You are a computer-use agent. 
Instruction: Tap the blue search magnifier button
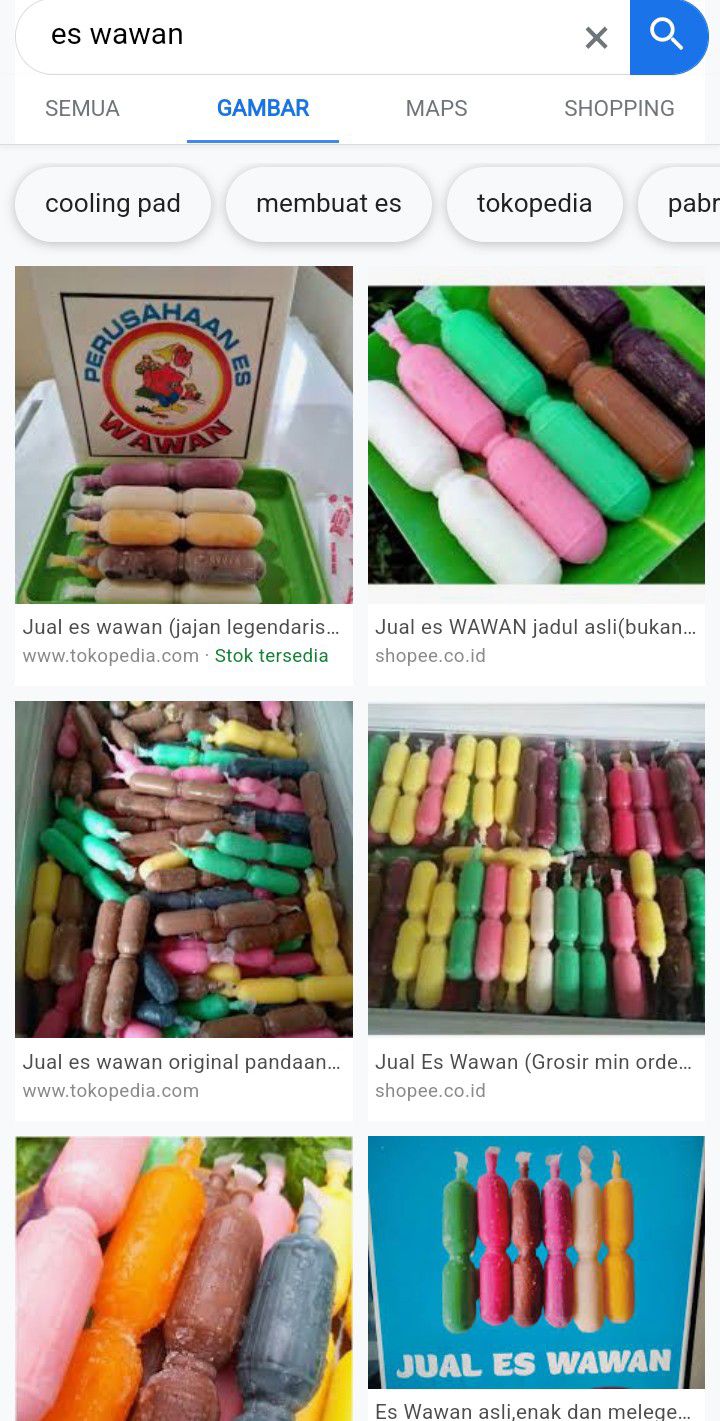click(x=667, y=36)
